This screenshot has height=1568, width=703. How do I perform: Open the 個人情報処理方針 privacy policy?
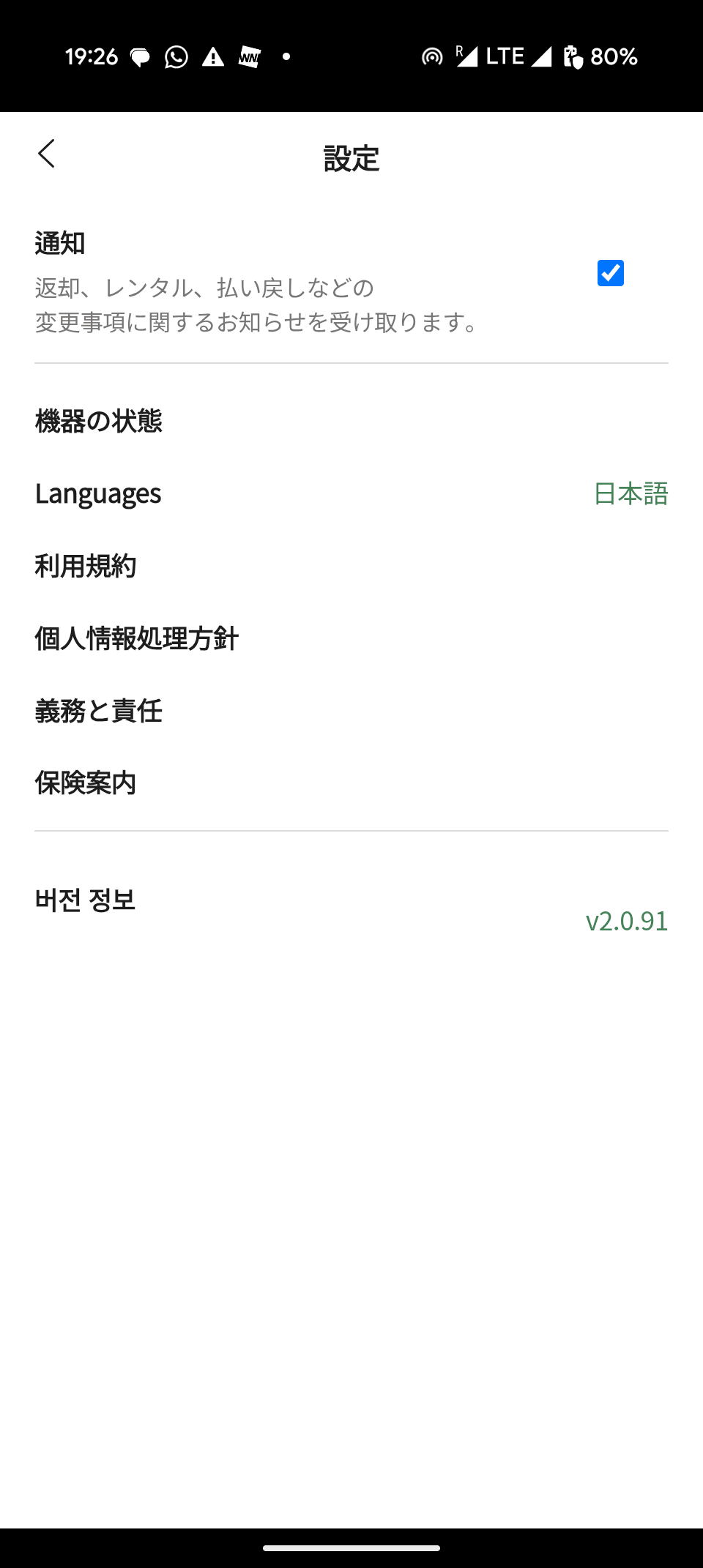(138, 638)
